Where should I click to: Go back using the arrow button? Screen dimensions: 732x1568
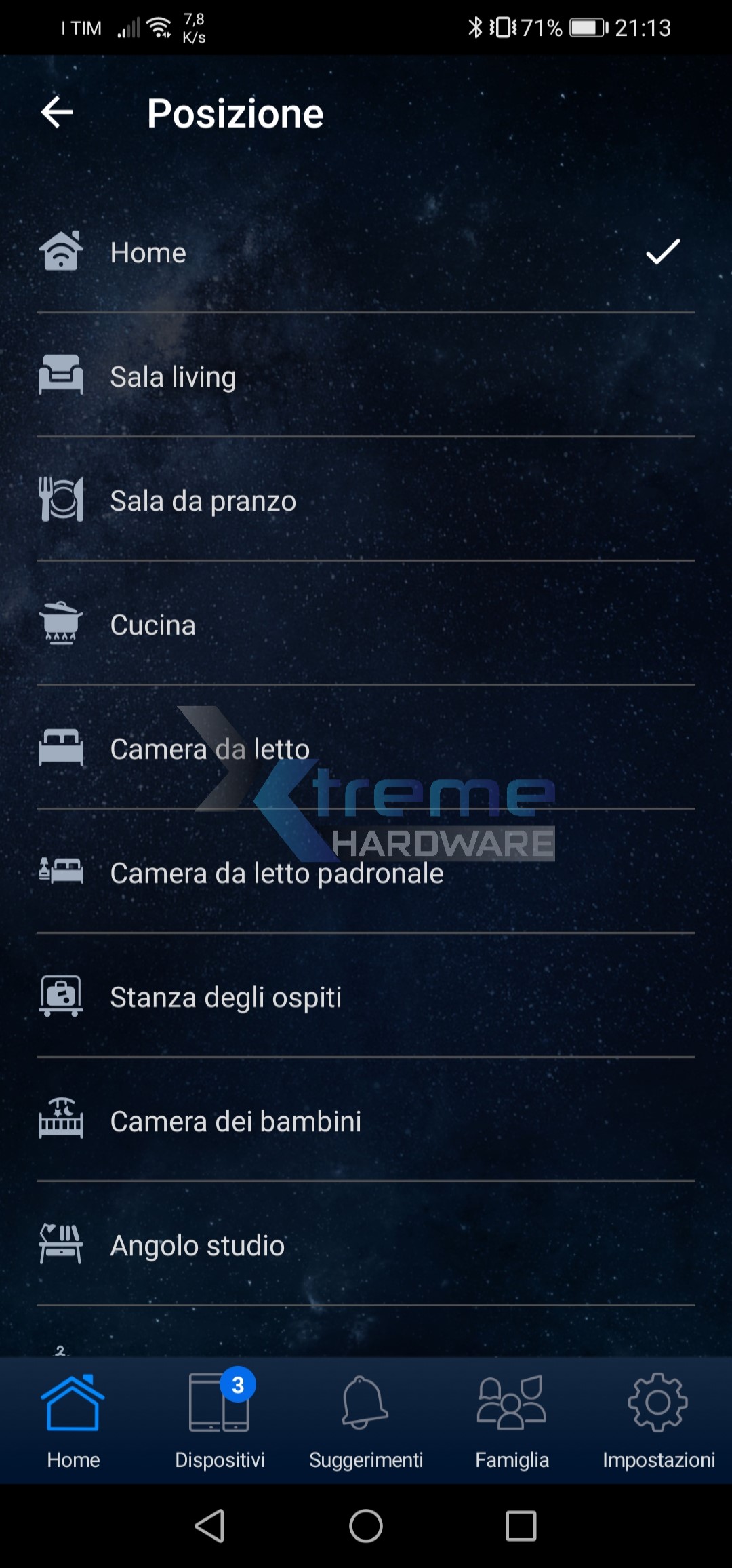point(57,112)
